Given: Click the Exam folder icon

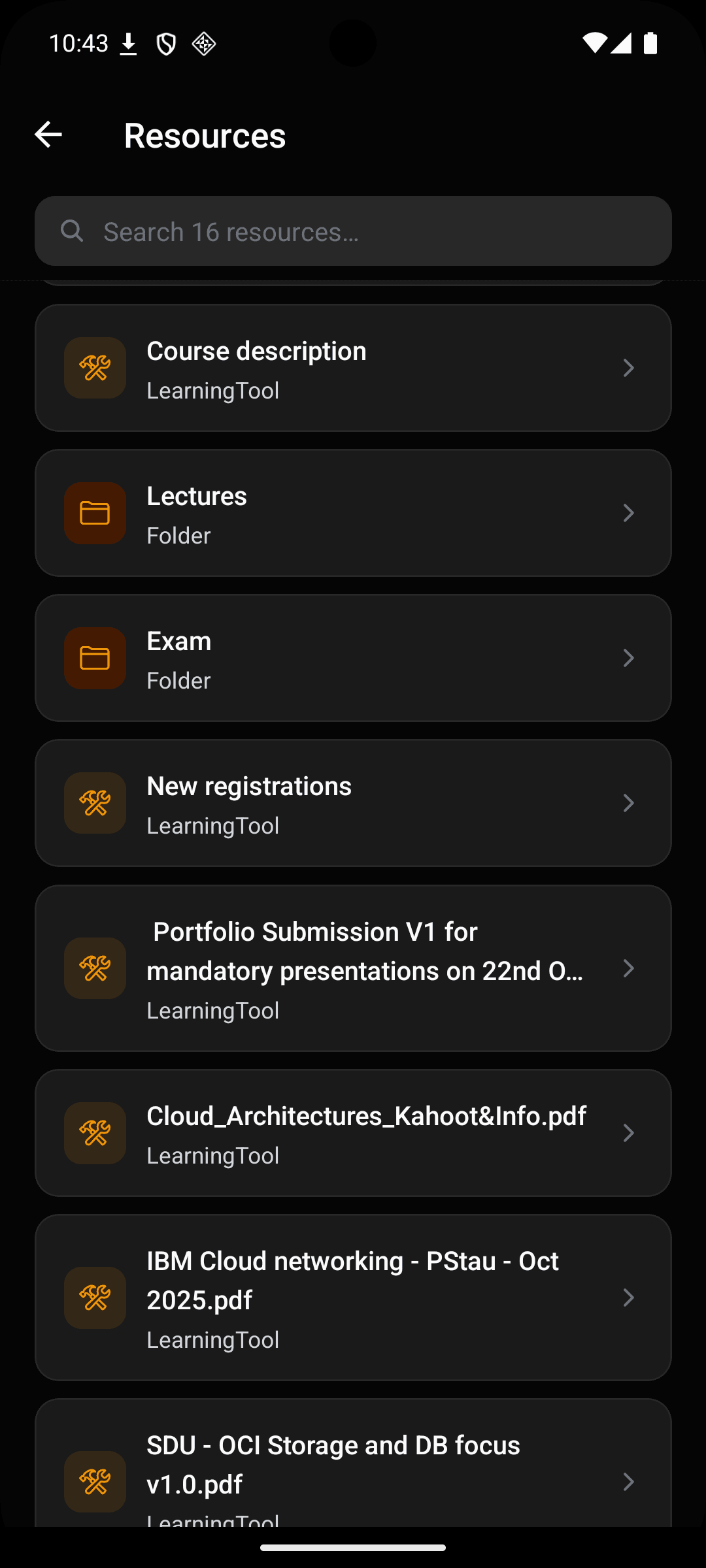Looking at the screenshot, I should click(x=95, y=658).
